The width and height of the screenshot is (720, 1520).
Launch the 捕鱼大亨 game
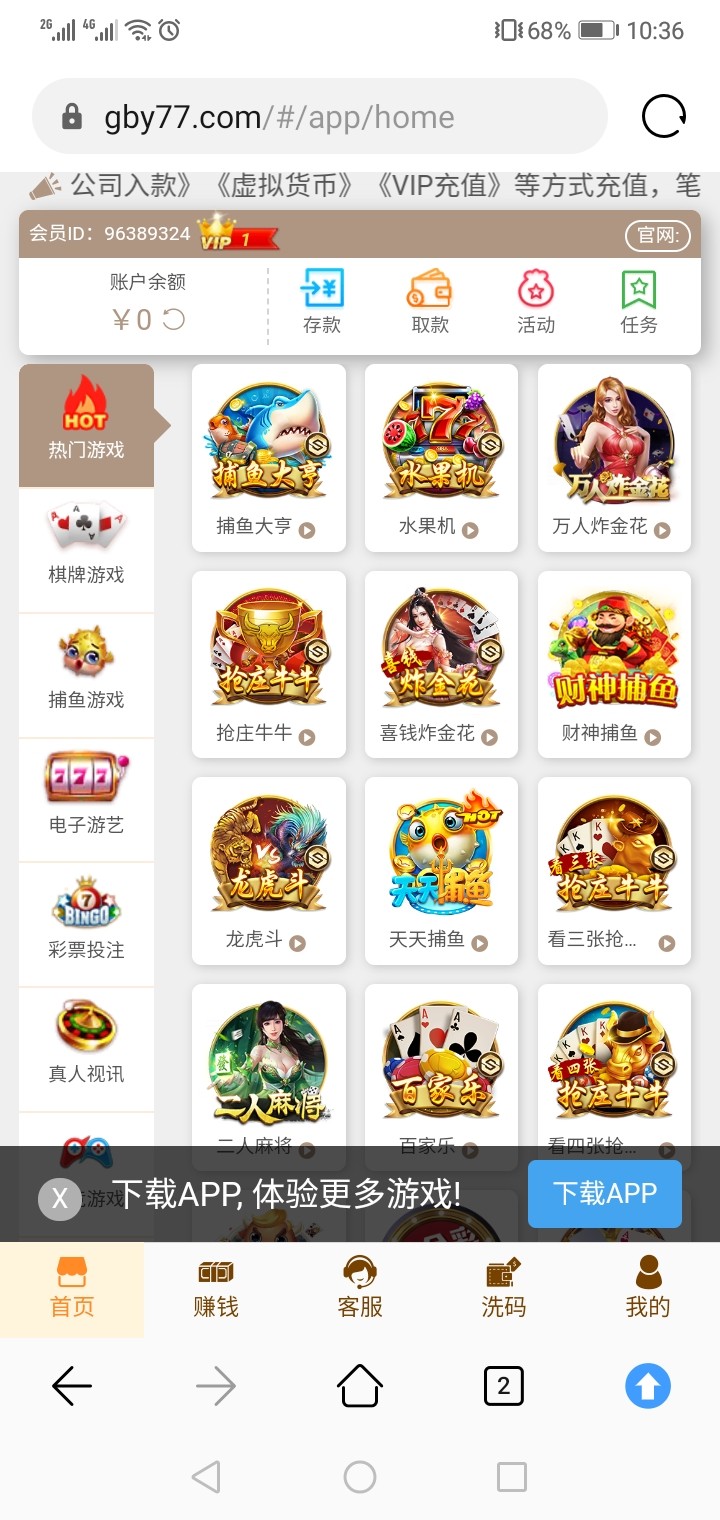tap(268, 457)
